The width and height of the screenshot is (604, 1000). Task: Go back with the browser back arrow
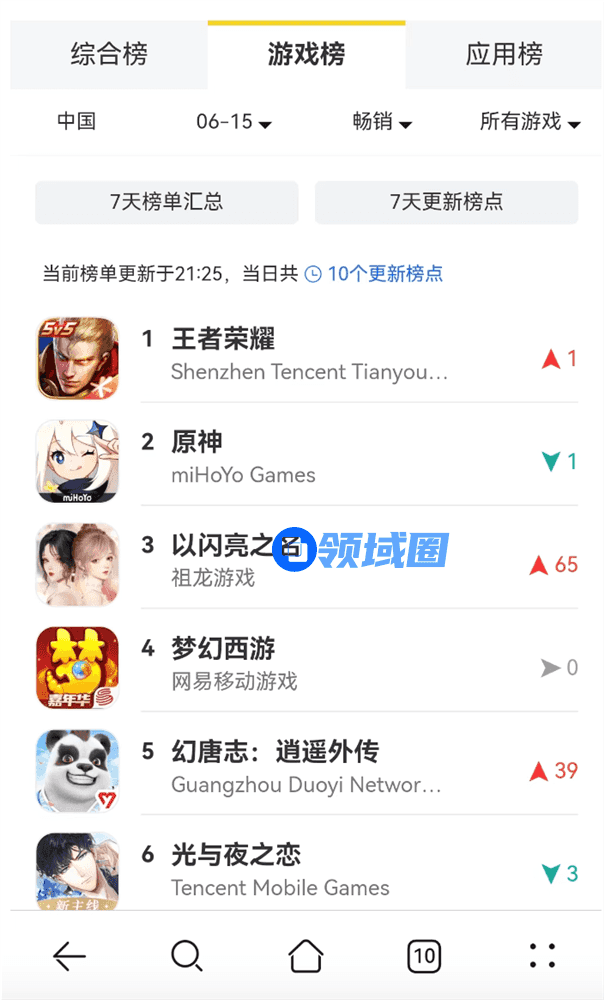pyautogui.click(x=69, y=956)
